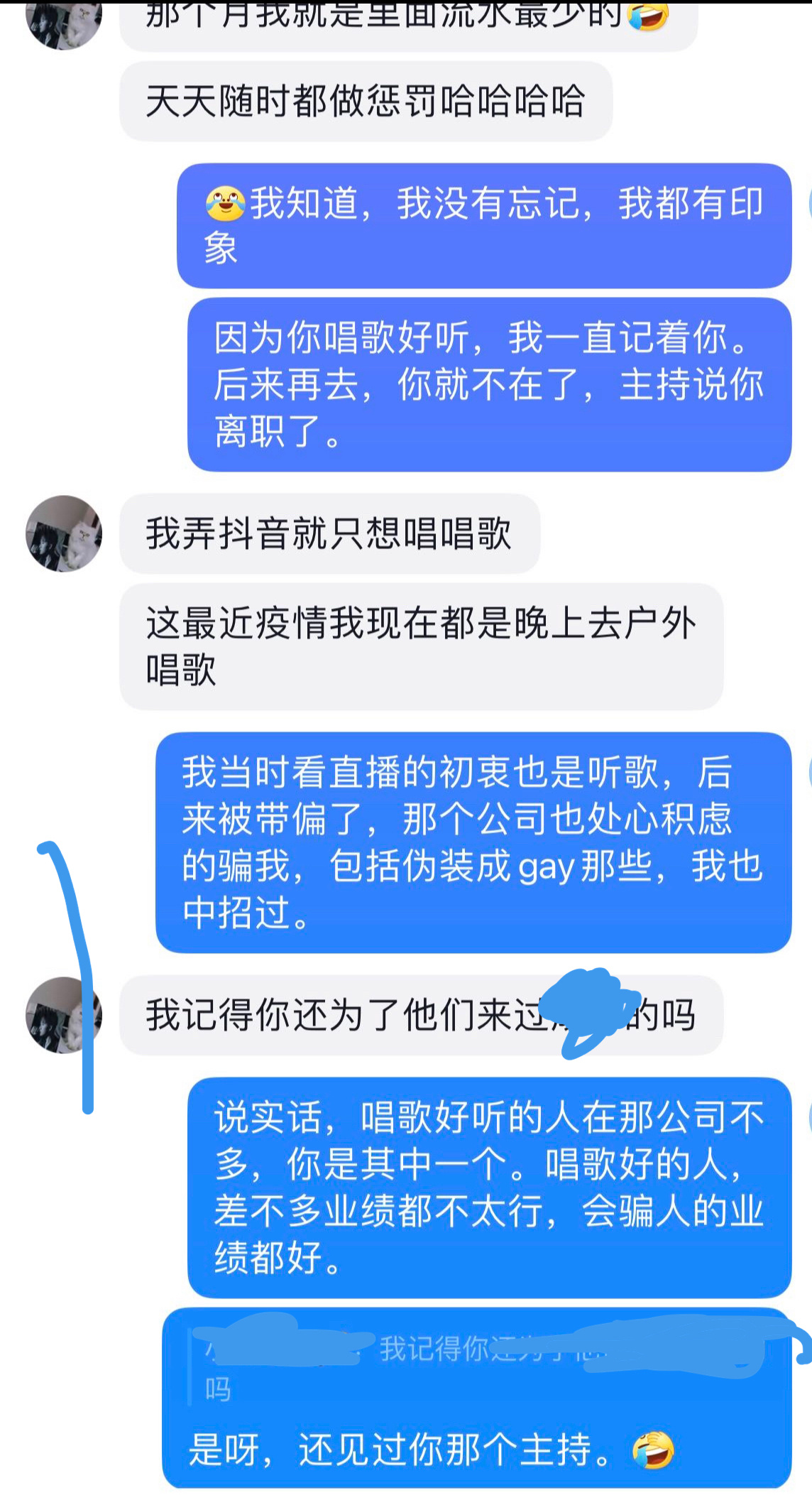Open sender's avatar beside 我弄抖音就只想唱唱歌
The width and height of the screenshot is (812, 1500).
tap(64, 533)
